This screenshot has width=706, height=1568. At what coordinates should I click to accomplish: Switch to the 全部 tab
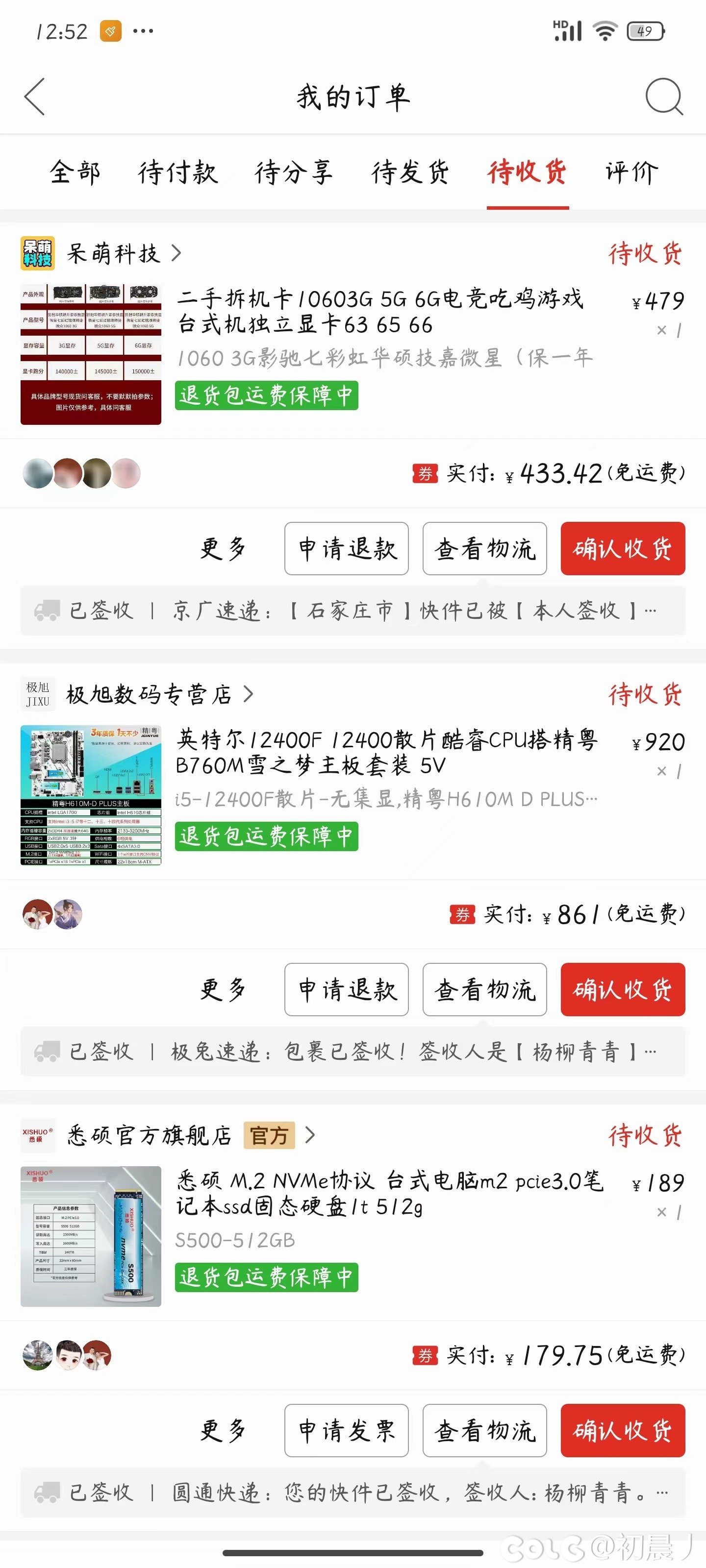coord(75,172)
